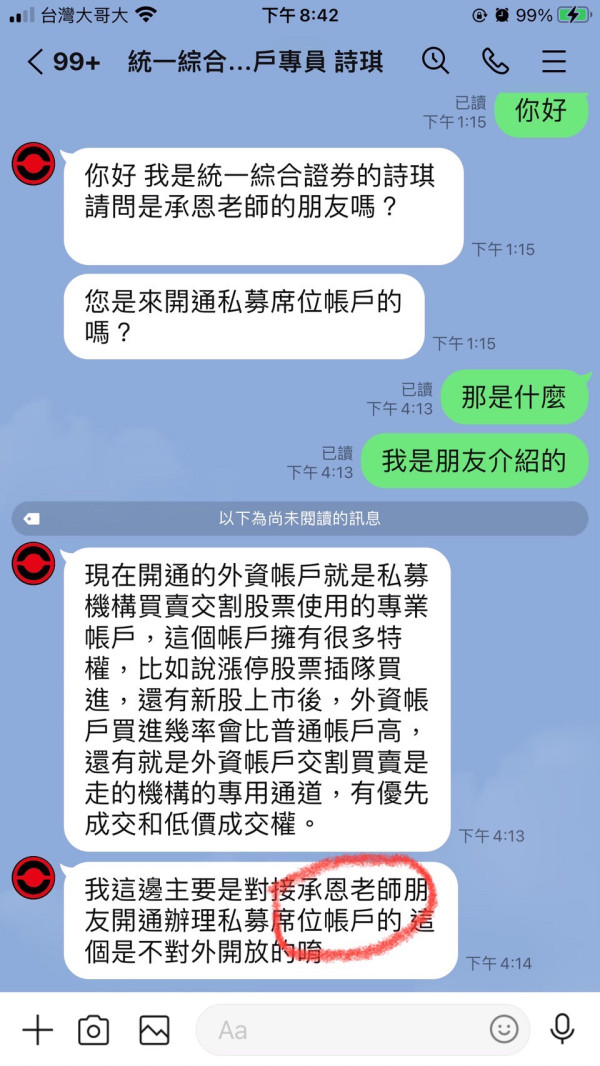The width and height of the screenshot is (600, 1066).
Task: Open the emoji and sticker picker
Action: click(x=504, y=1030)
